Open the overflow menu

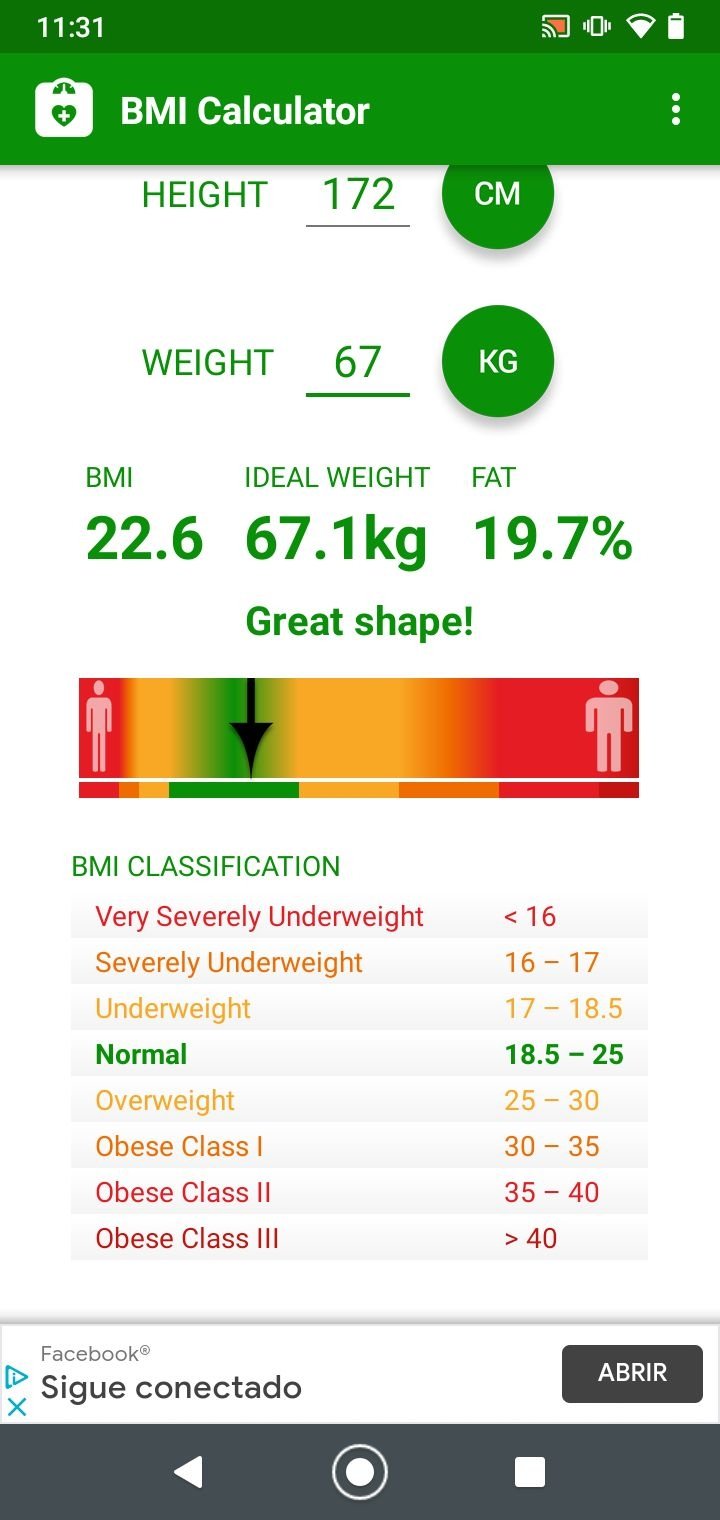click(x=676, y=109)
